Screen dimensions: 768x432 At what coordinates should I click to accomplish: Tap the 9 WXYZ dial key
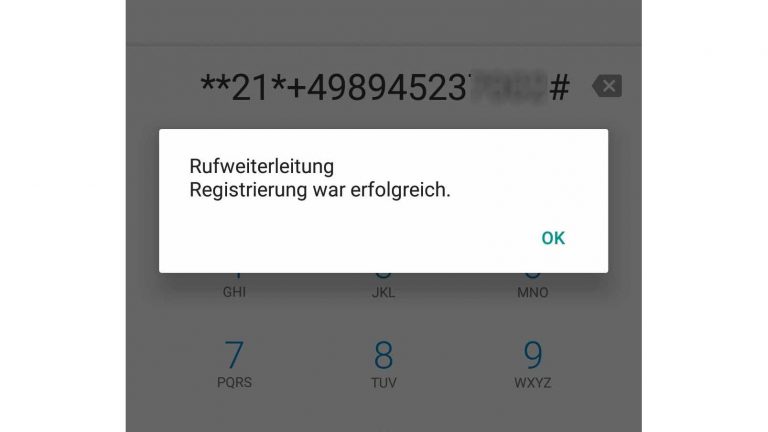pos(533,362)
